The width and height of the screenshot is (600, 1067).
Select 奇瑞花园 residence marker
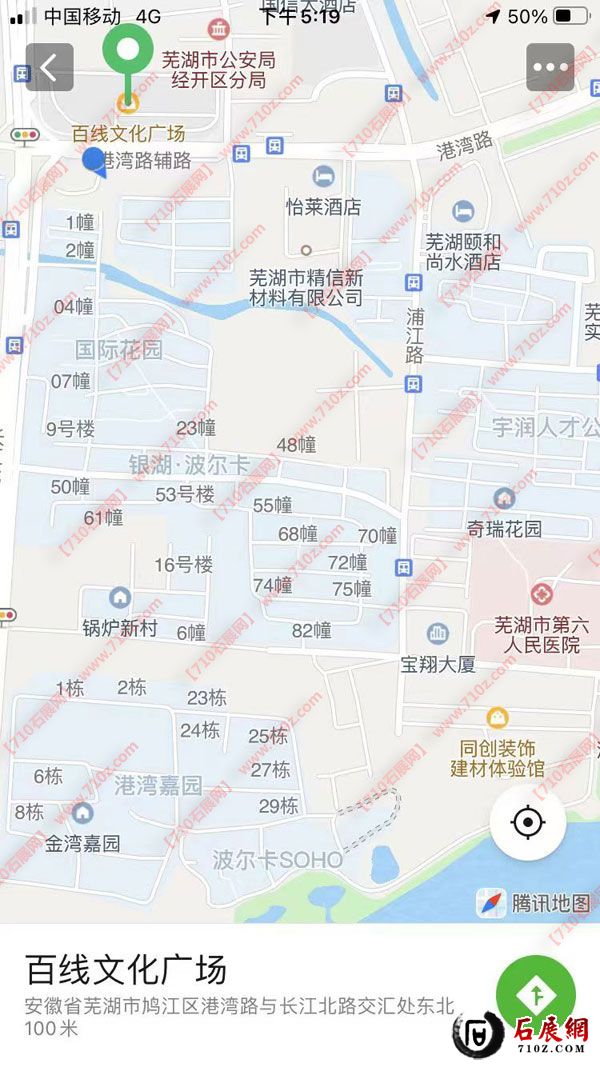(x=505, y=498)
